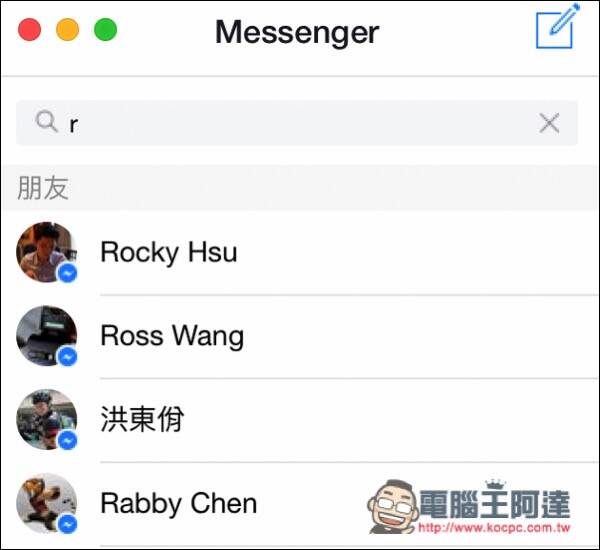Close the Messenger window
The height and width of the screenshot is (550, 600).
pyautogui.click(x=30, y=30)
